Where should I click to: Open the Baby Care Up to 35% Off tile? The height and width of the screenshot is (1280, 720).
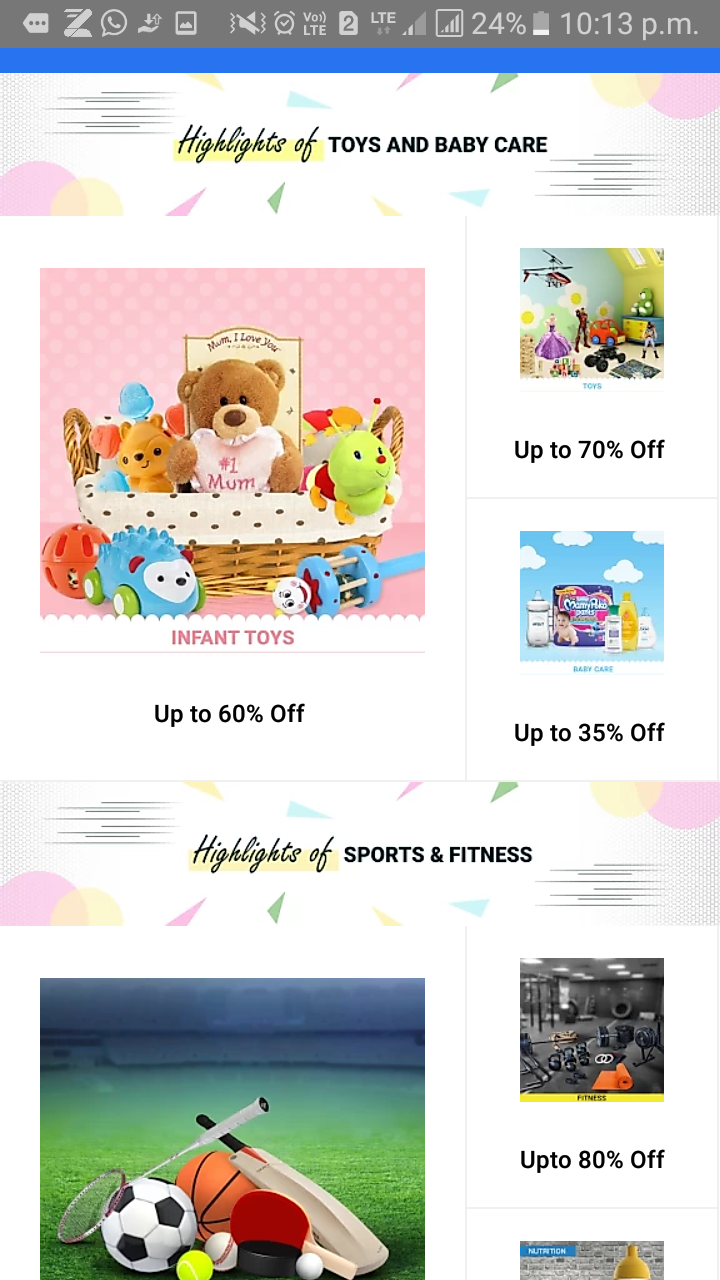click(592, 640)
